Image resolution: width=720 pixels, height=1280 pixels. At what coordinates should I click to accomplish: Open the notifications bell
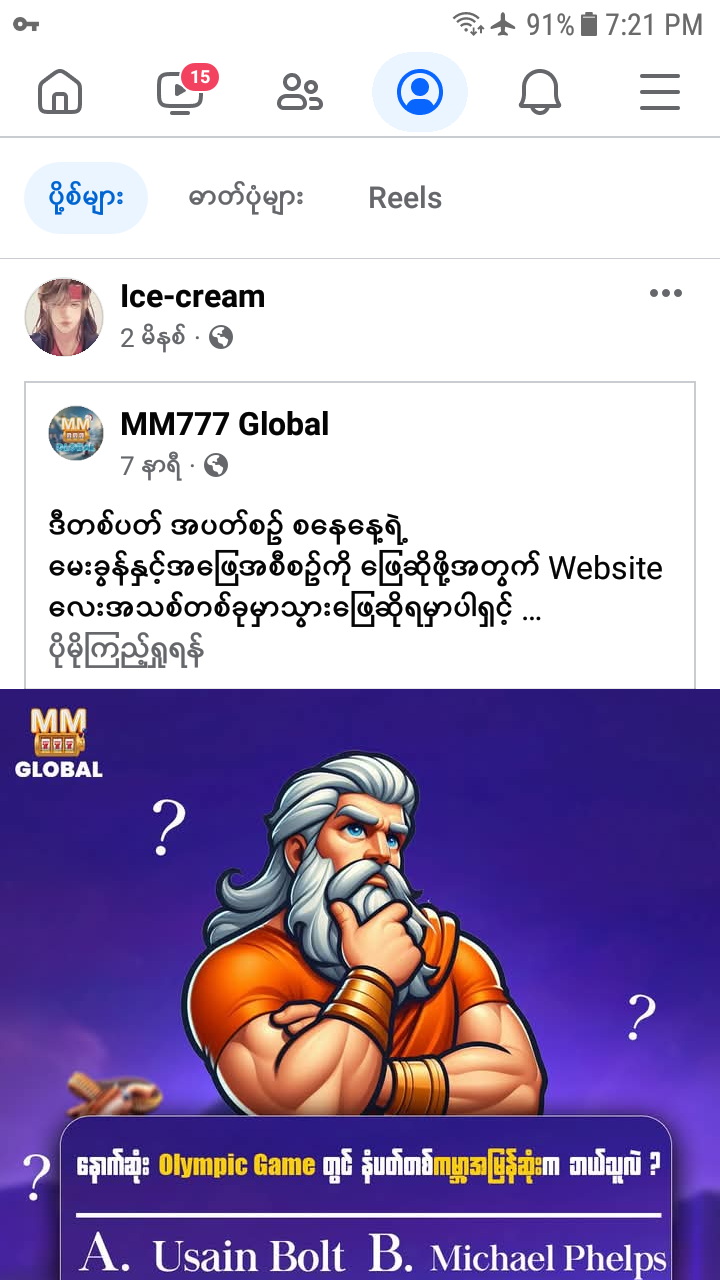(539, 93)
